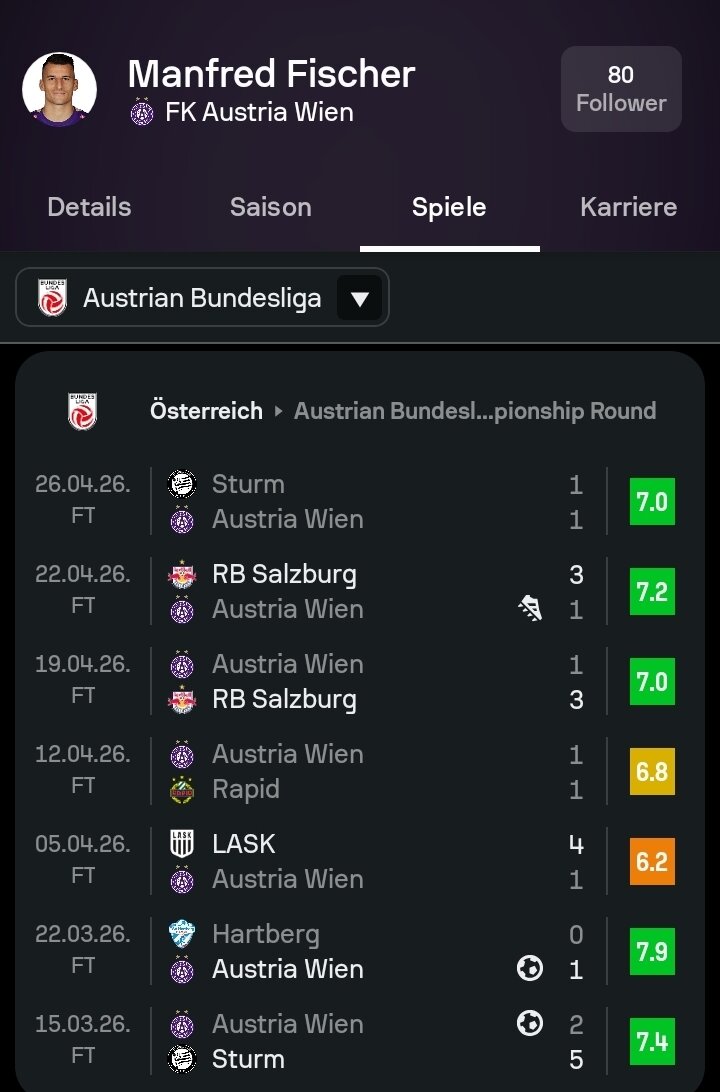The height and width of the screenshot is (1092, 720).
Task: Open the 15.03.26 Austria Wien vs Sturm match
Action: pyautogui.click(x=360, y=1041)
